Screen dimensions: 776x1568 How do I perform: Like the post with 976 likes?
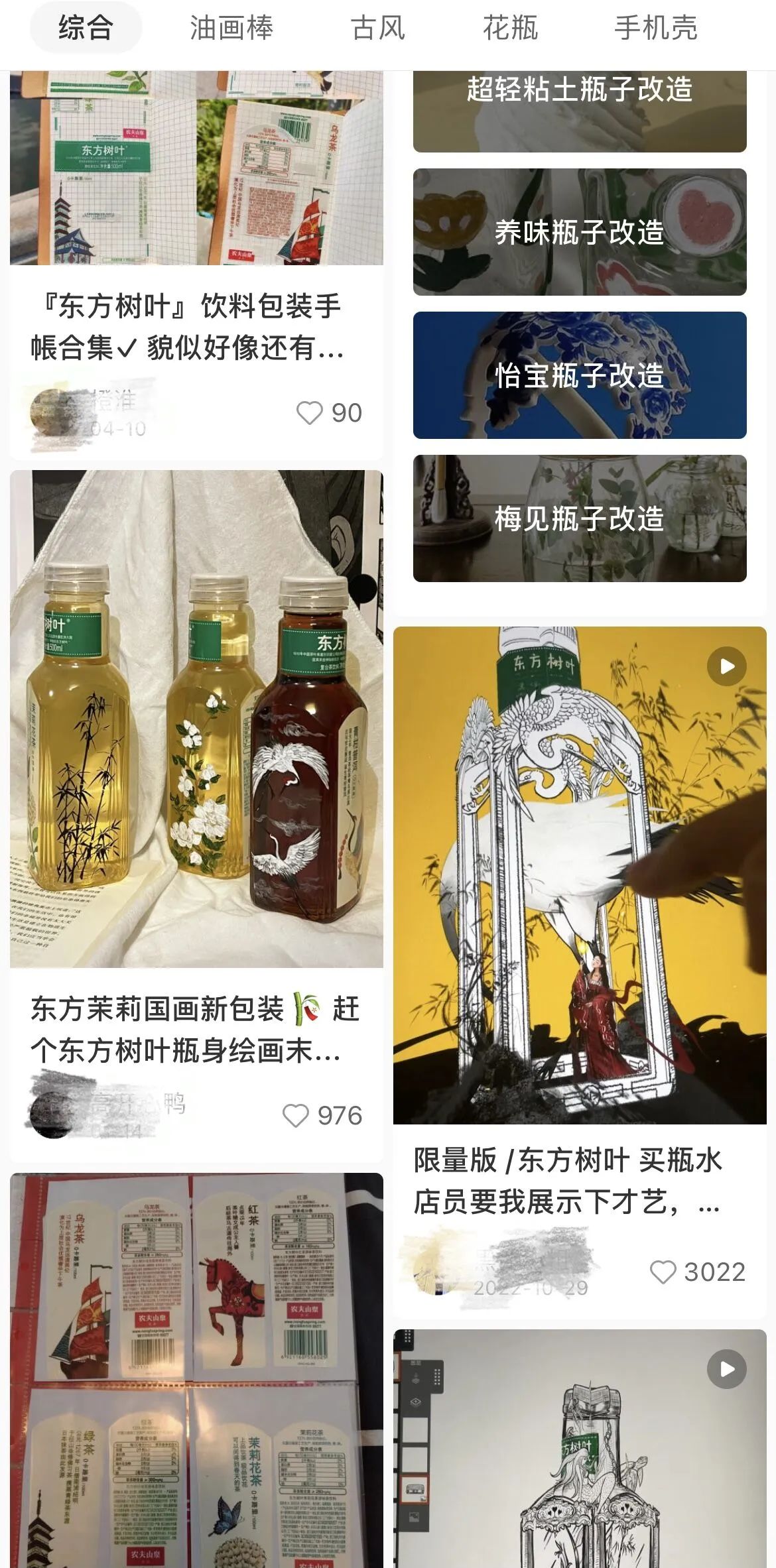(296, 1116)
